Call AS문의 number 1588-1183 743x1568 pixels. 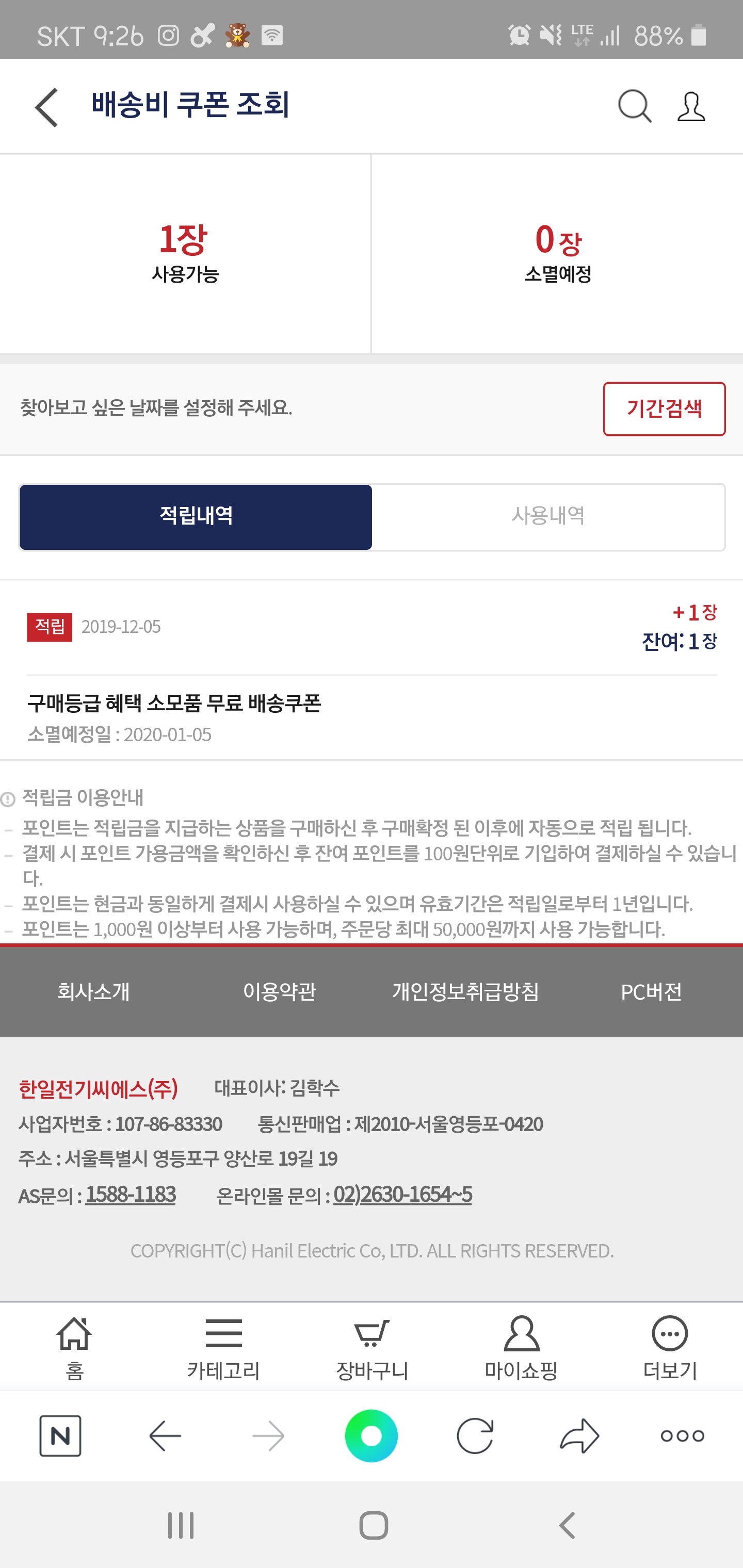point(131,1194)
